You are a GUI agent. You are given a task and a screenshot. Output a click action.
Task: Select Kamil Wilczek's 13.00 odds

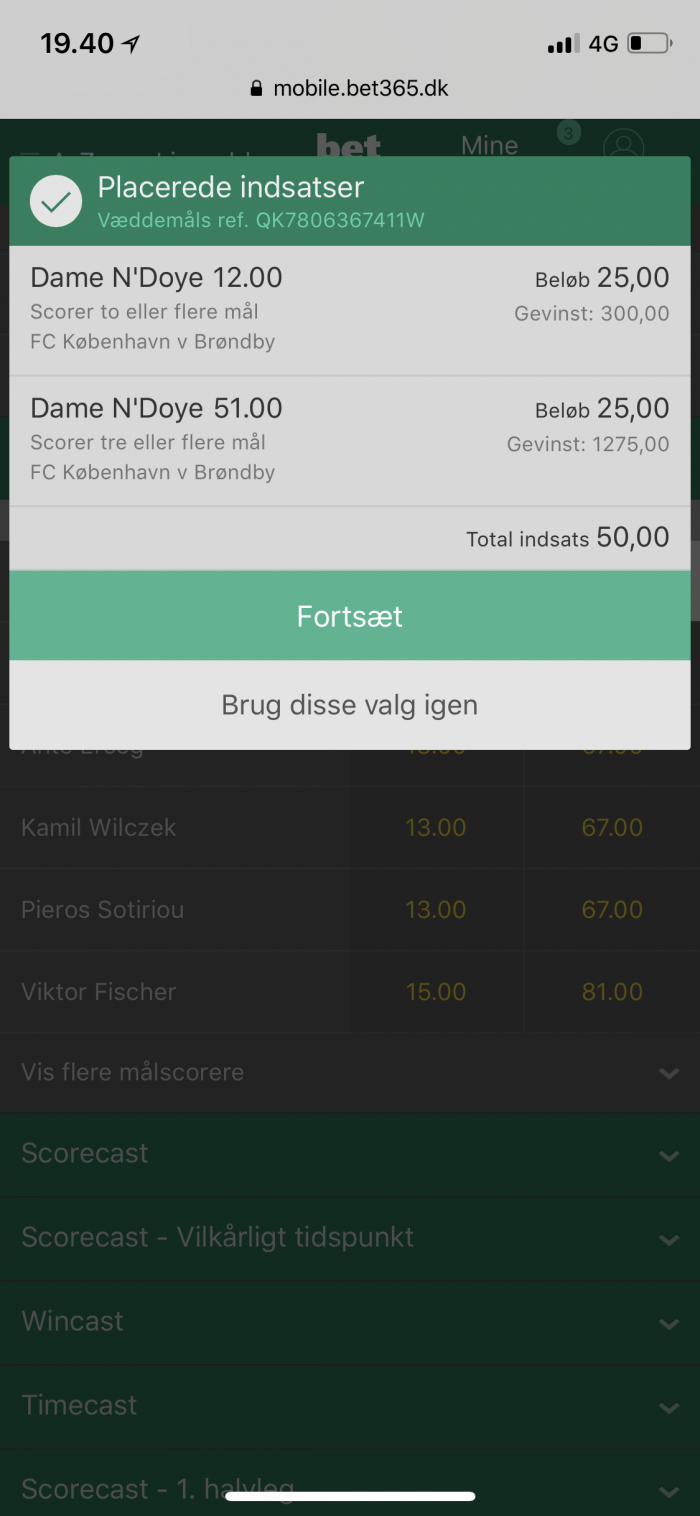tap(436, 827)
